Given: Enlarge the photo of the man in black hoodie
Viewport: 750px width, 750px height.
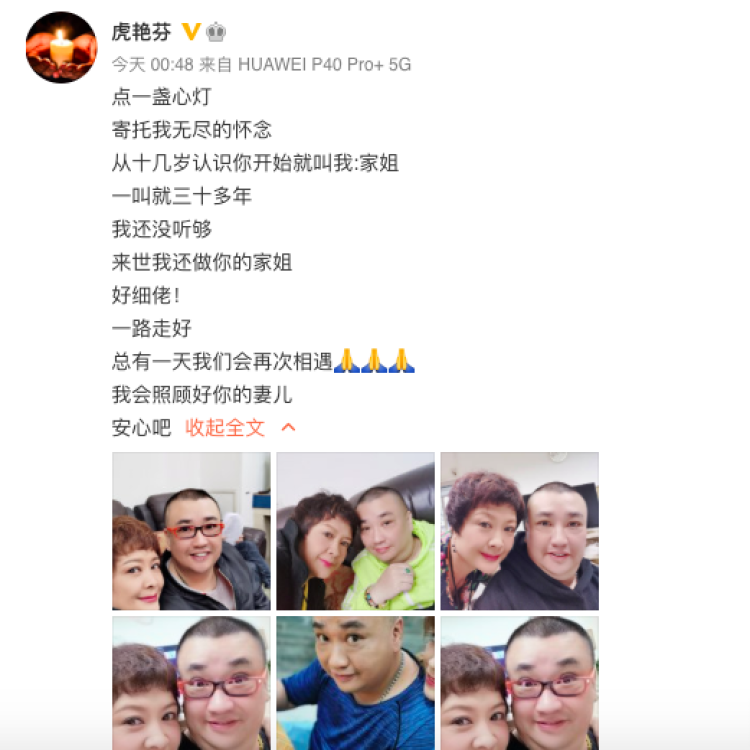Looking at the screenshot, I should click(x=519, y=531).
